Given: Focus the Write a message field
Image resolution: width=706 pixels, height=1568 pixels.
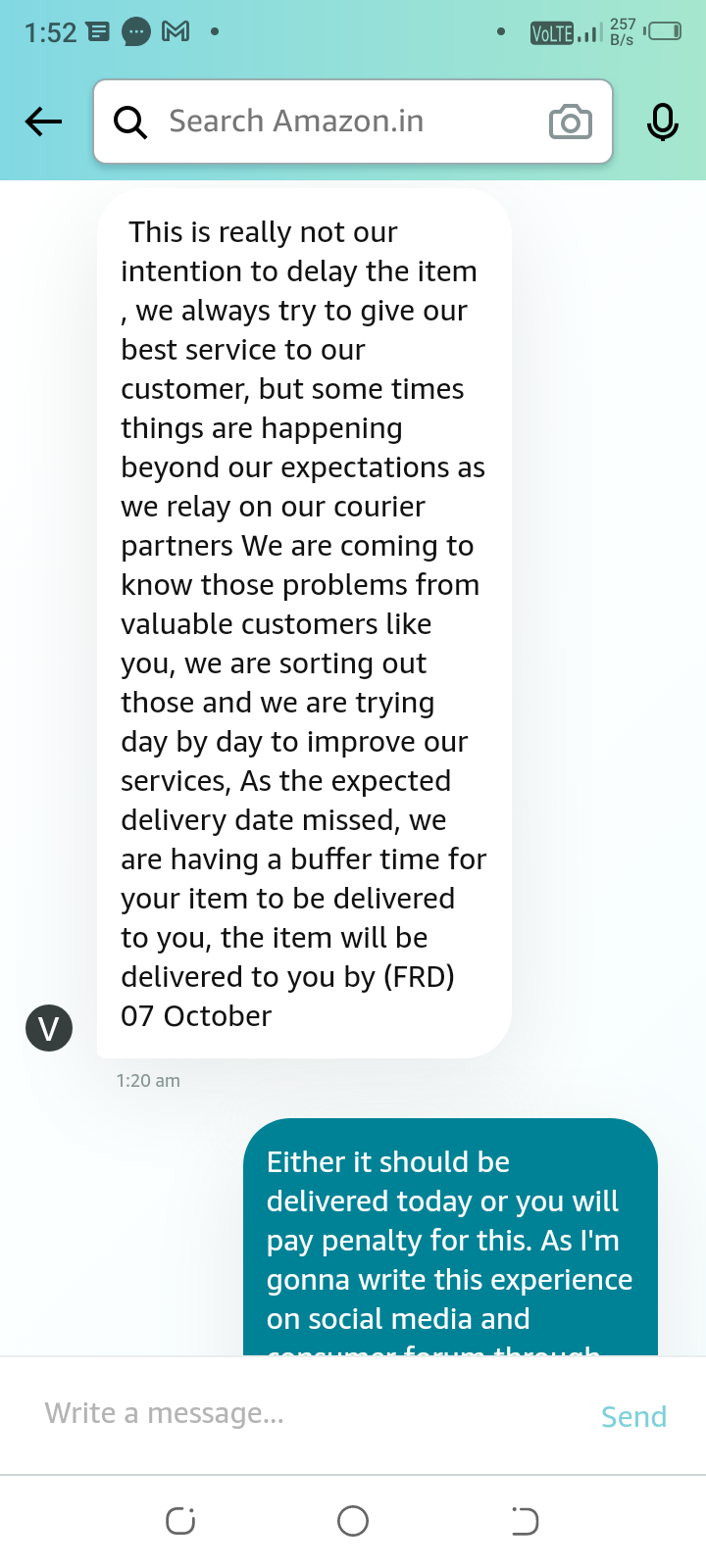Looking at the screenshot, I should (x=294, y=1414).
